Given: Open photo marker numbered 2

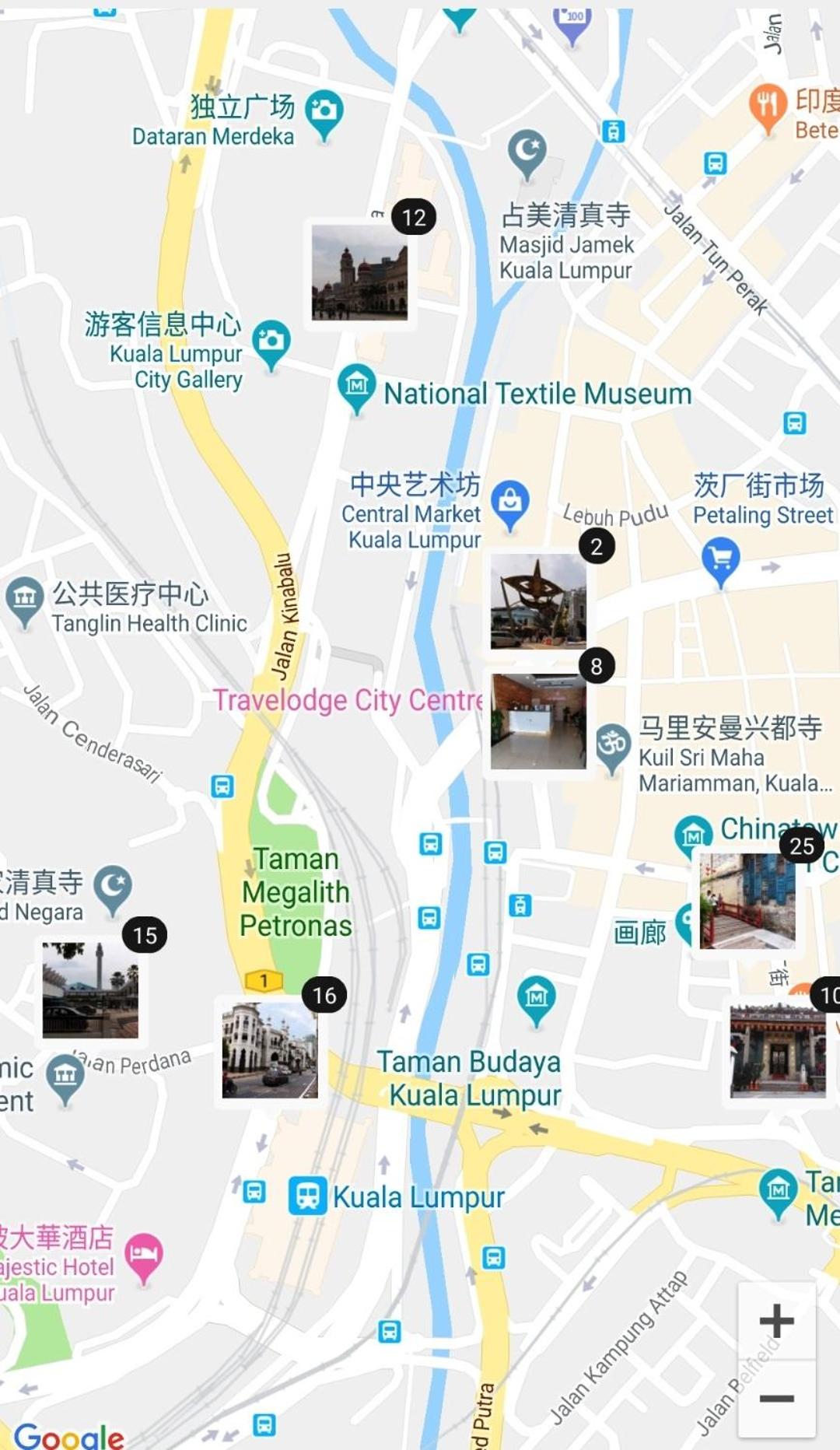Looking at the screenshot, I should point(537,601).
